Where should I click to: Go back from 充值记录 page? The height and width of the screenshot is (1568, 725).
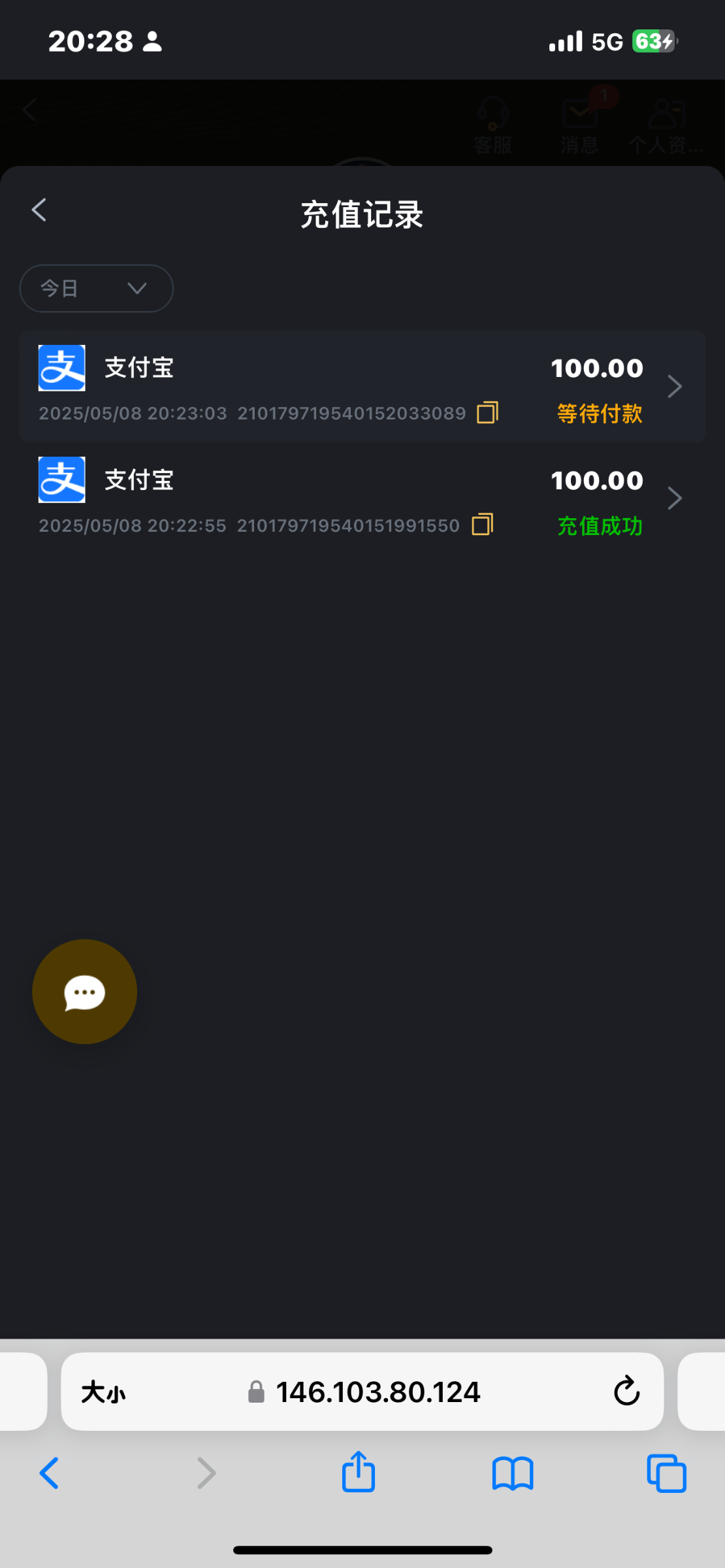pos(39,210)
